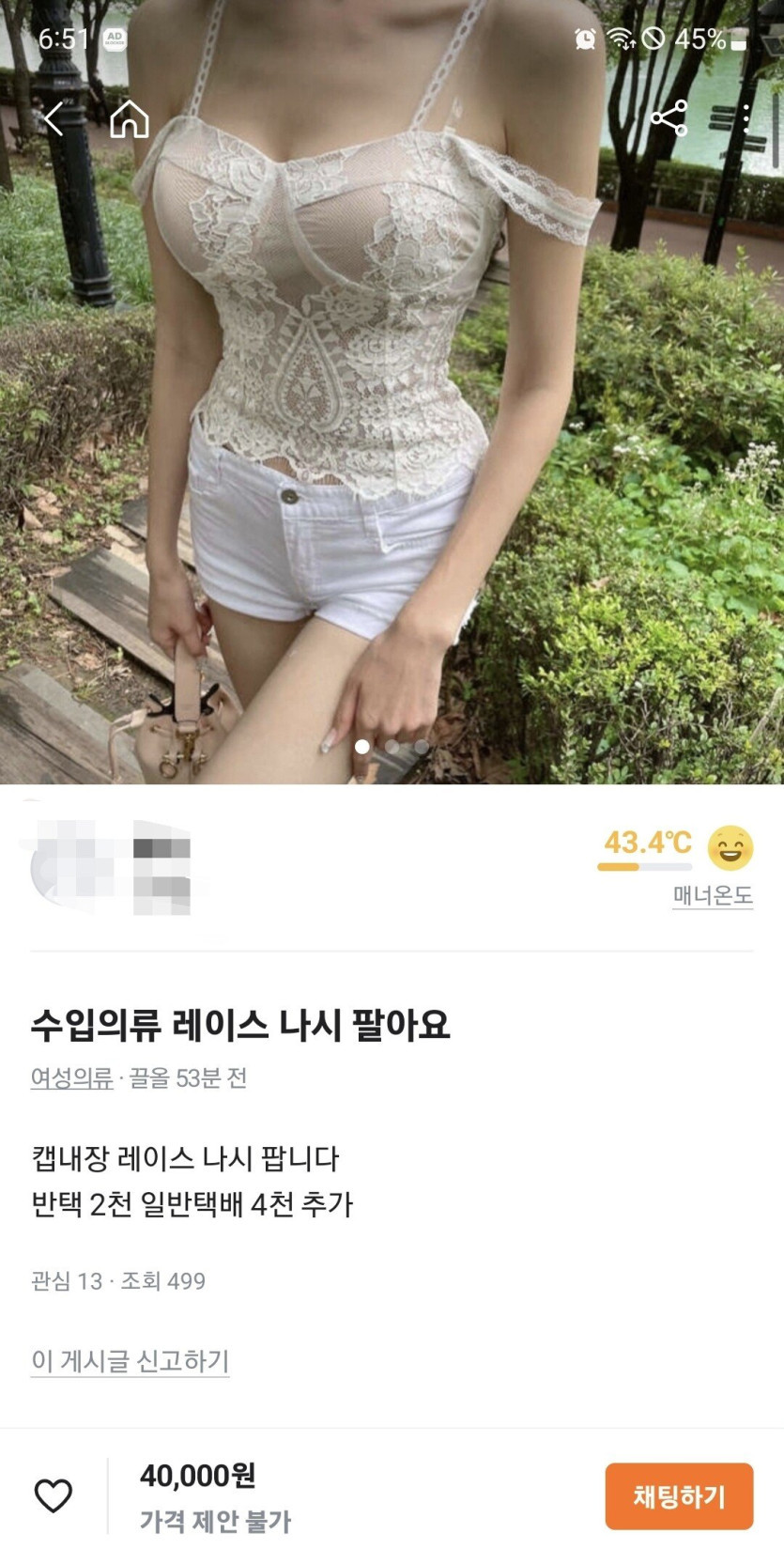Screen dimensions: 784x1564
Task: Open the home icon in the top bar
Action: point(130,119)
